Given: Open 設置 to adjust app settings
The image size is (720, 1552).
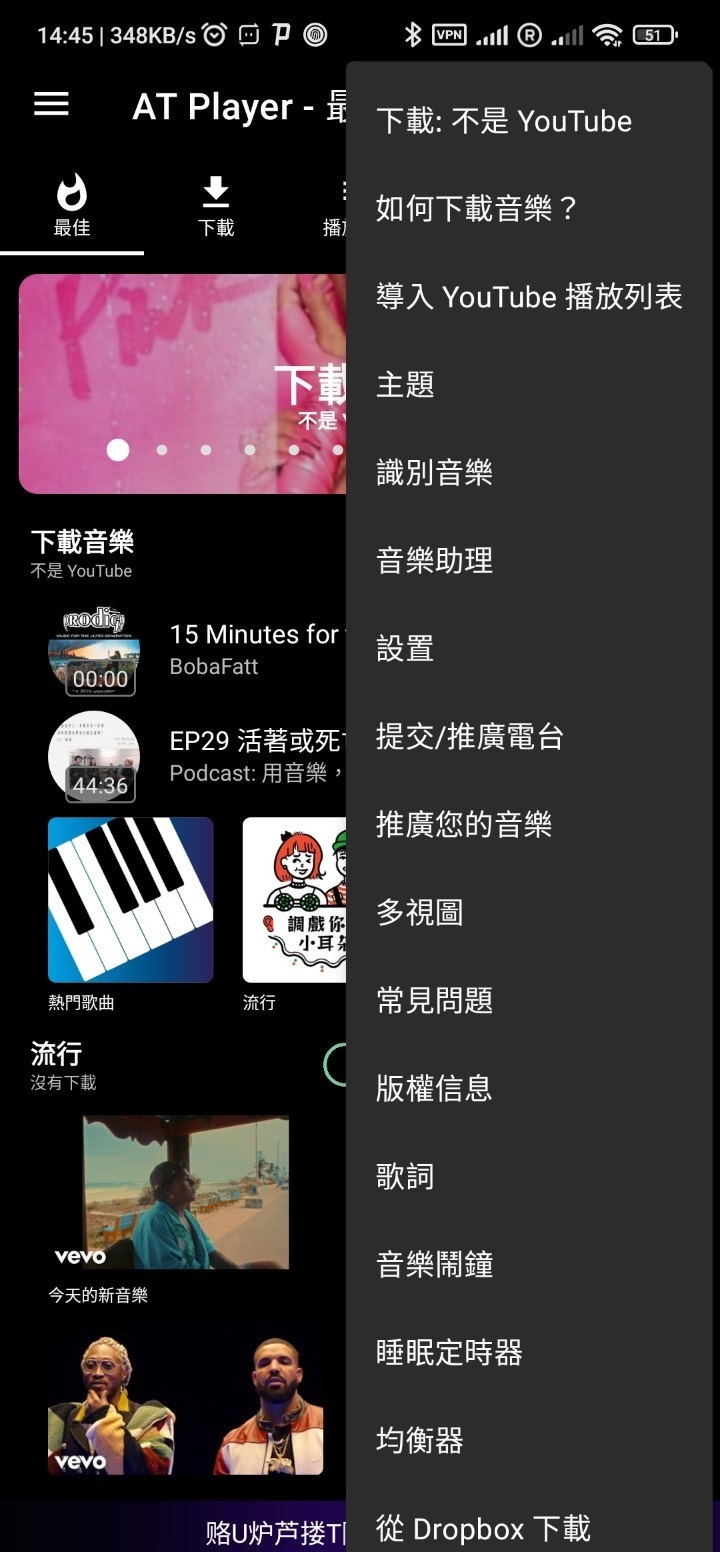Looking at the screenshot, I should click(x=404, y=648).
